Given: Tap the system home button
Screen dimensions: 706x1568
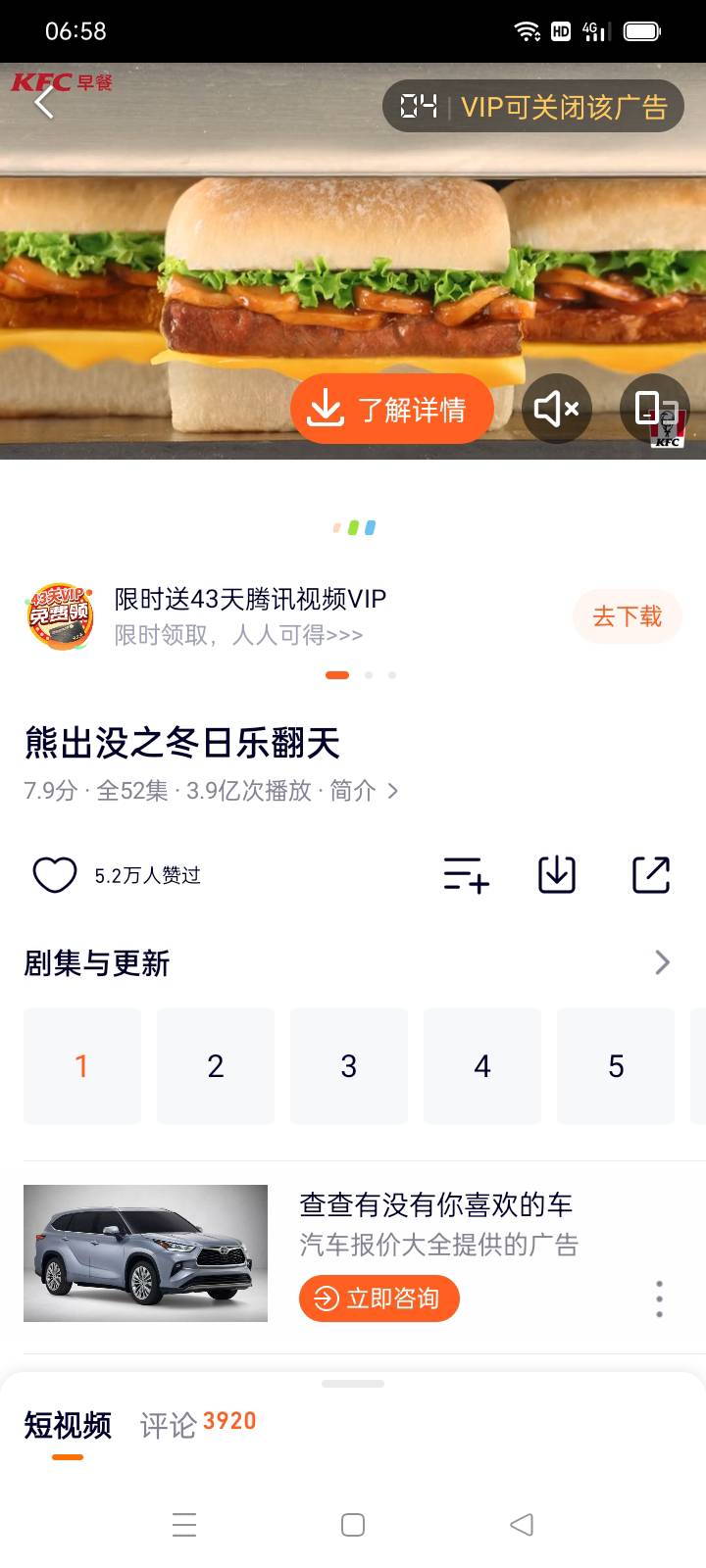Looking at the screenshot, I should (x=353, y=1525).
